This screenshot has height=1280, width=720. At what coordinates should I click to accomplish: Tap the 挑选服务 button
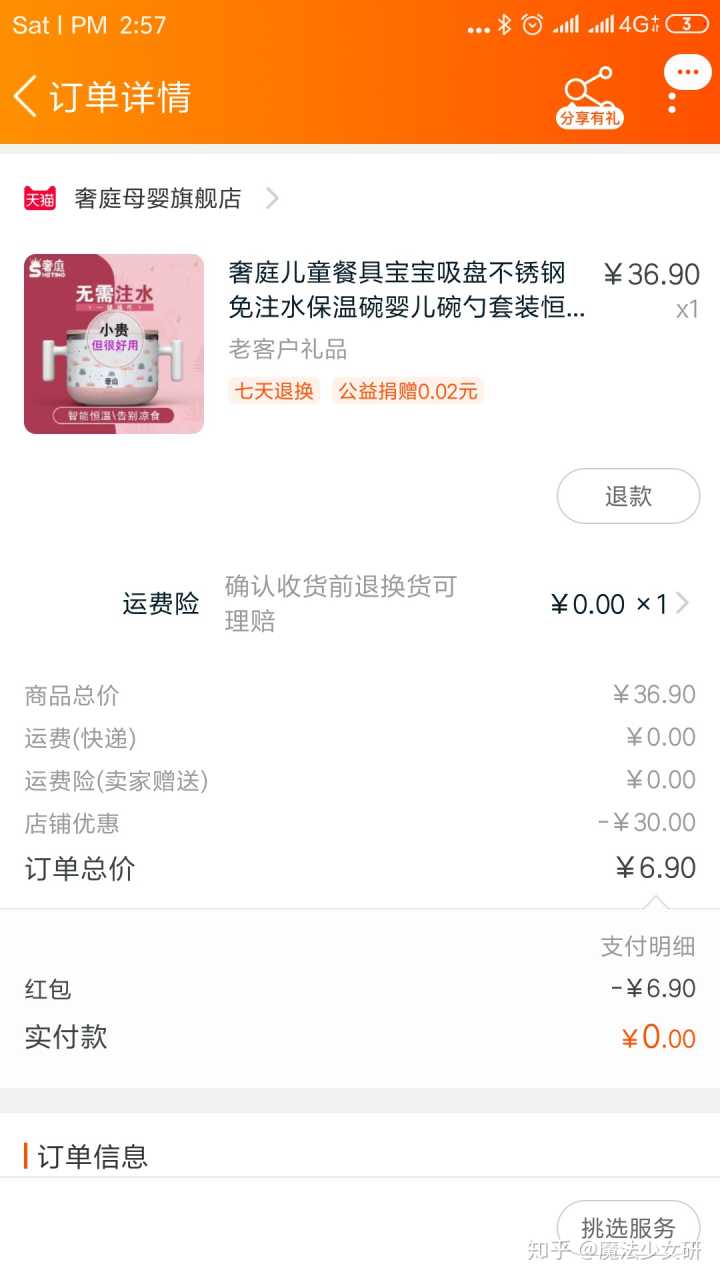[x=628, y=1228]
